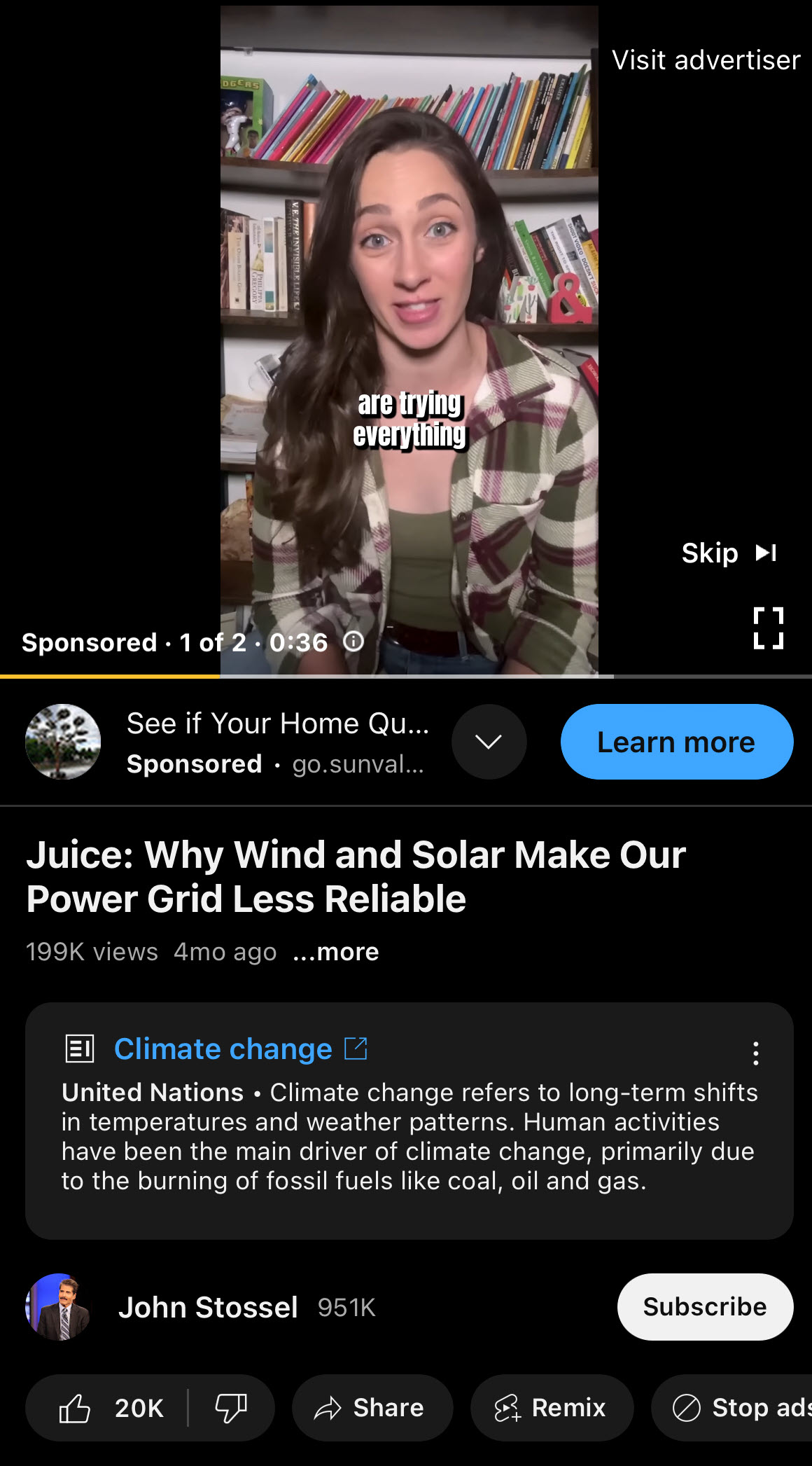Collapse the sponsored ad banner chevron
Viewport: 812px width, 1466px height.
(x=489, y=742)
